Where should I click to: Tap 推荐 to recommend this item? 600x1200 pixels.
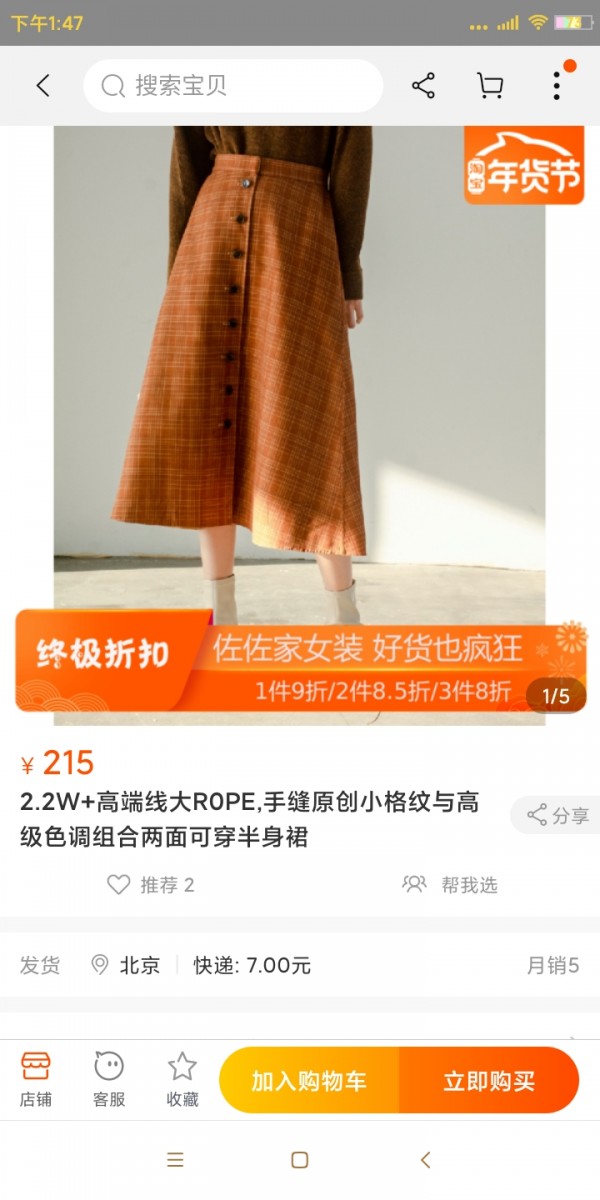pos(151,885)
